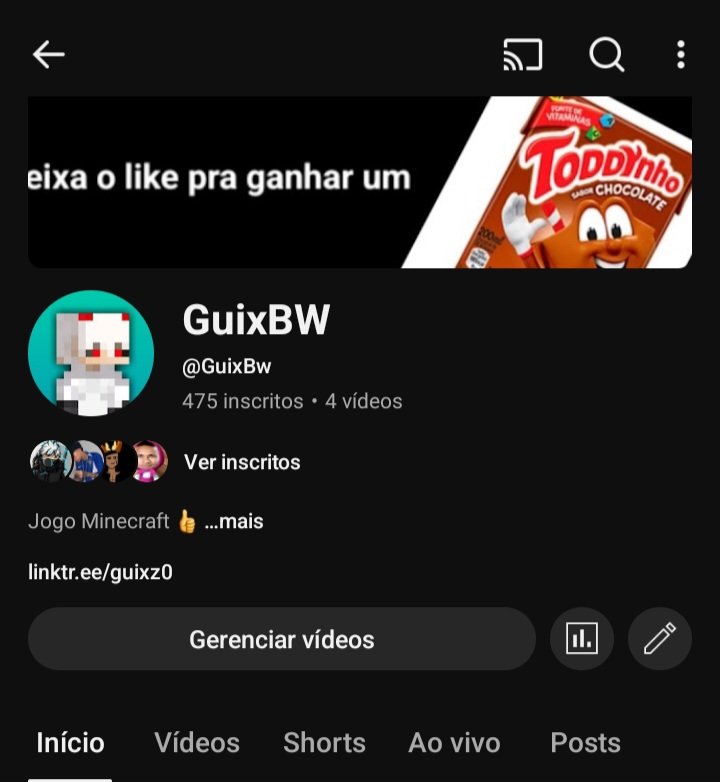720x782 pixels.
Task: Search within the channel
Action: click(606, 55)
